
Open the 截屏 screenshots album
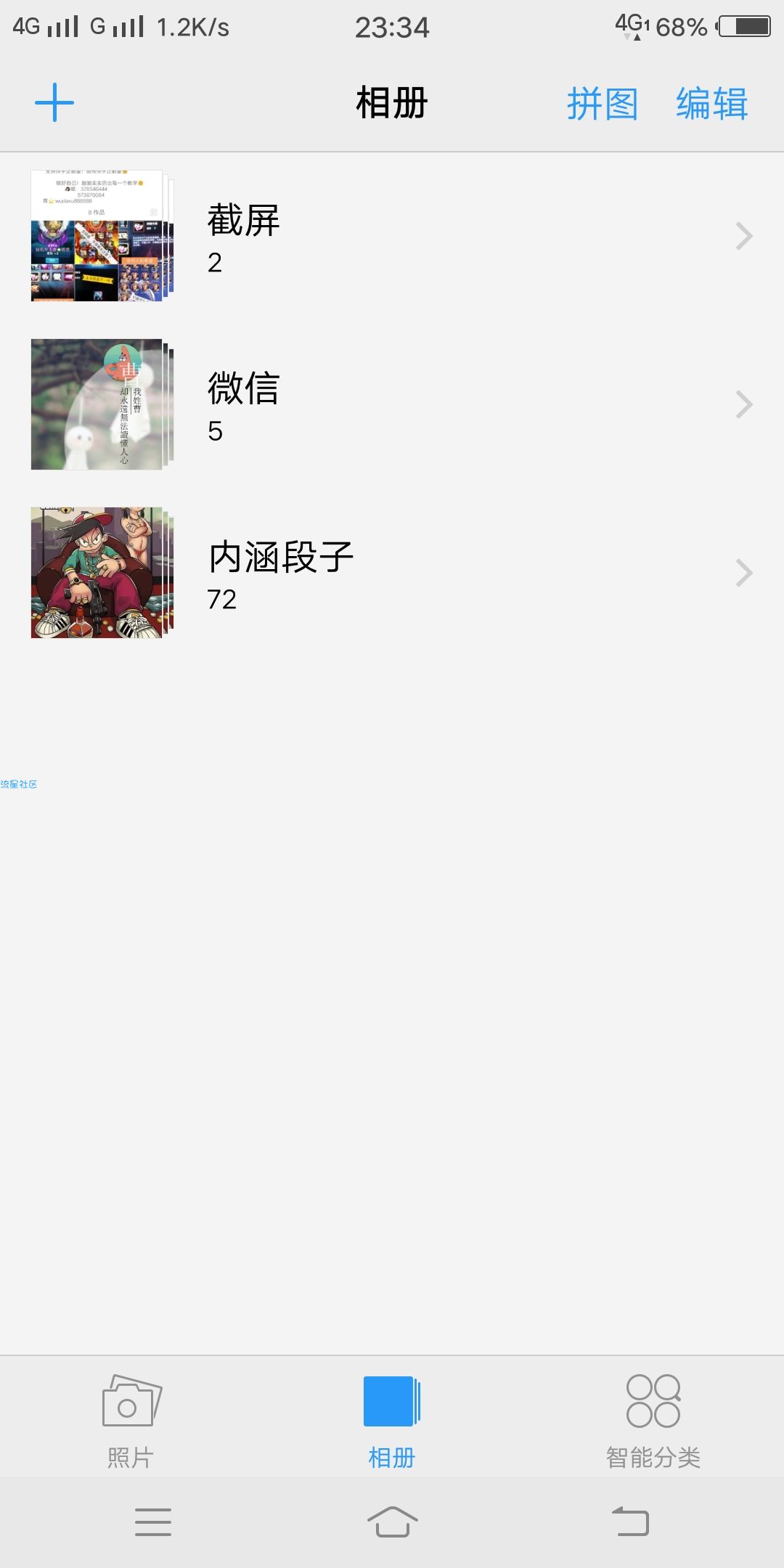(392, 236)
